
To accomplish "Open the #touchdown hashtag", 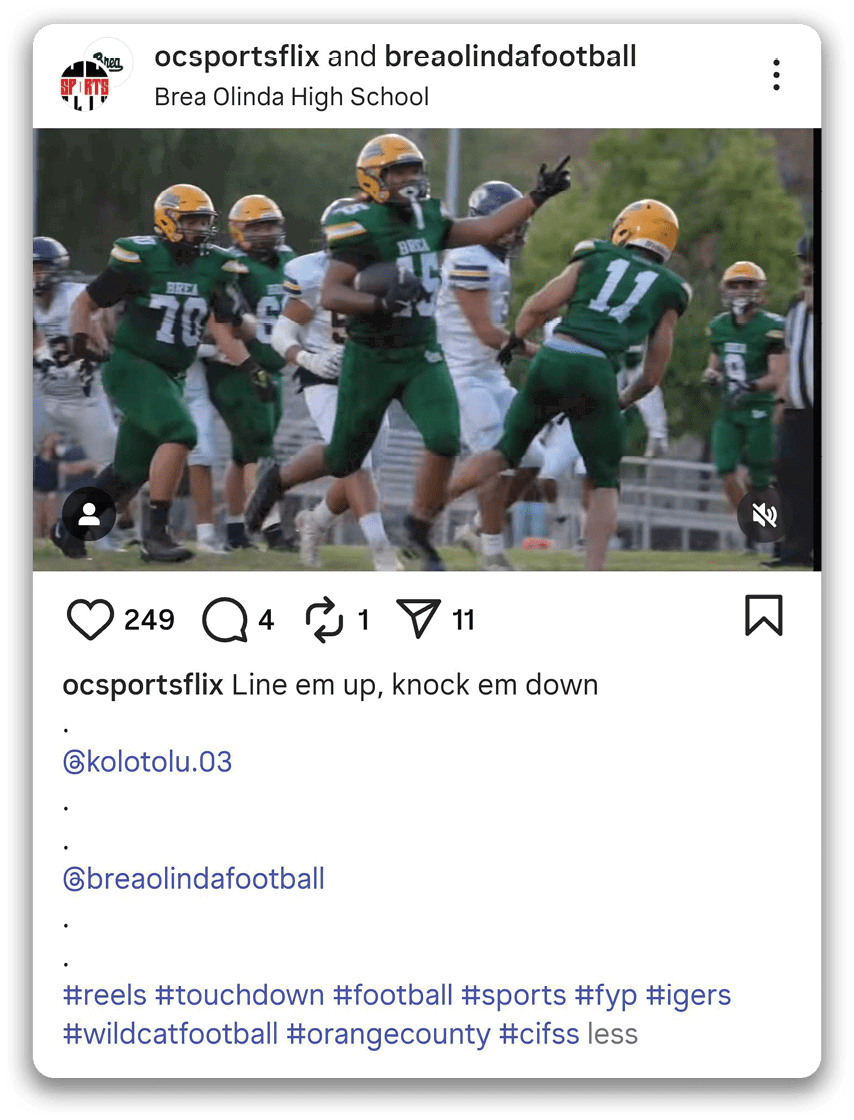I will (240, 996).
